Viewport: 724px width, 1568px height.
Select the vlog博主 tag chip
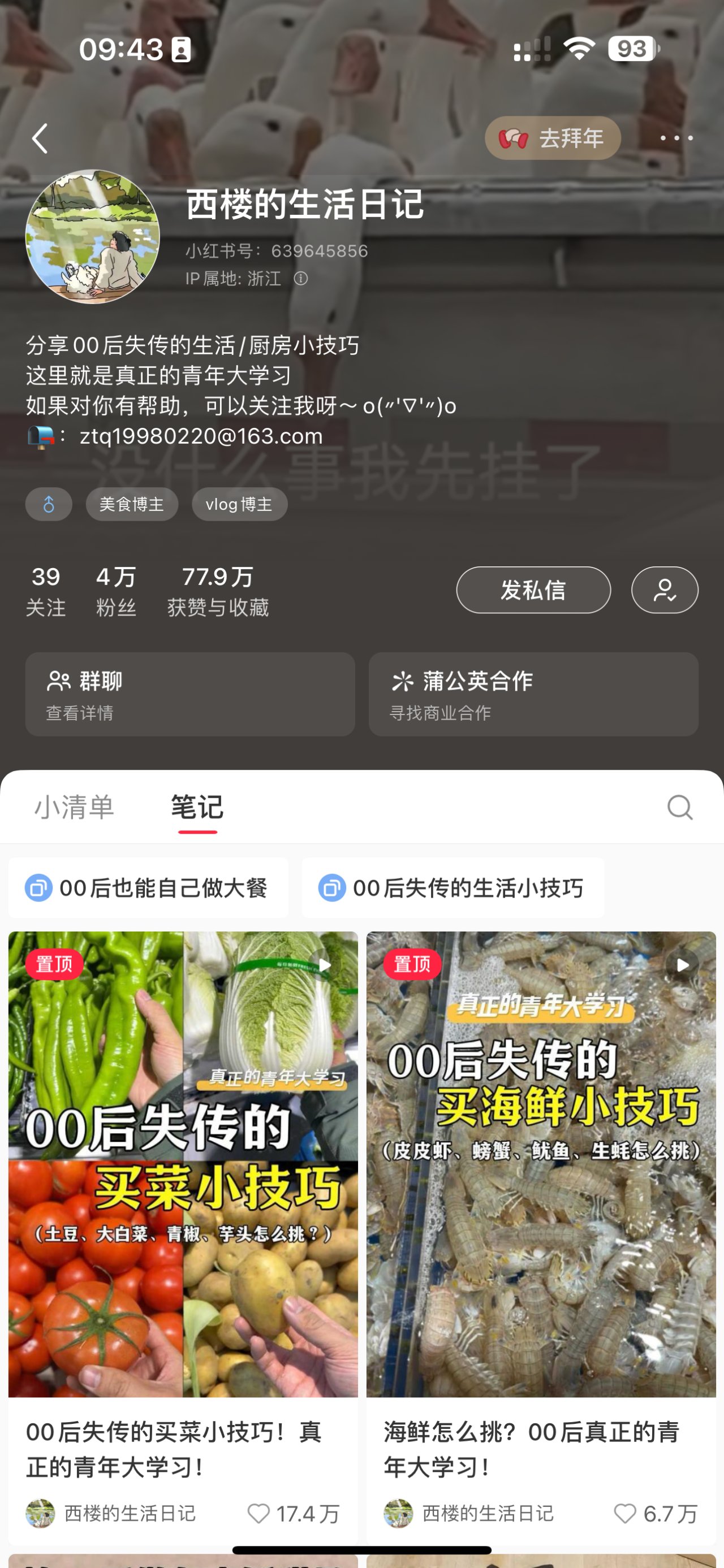click(x=239, y=504)
